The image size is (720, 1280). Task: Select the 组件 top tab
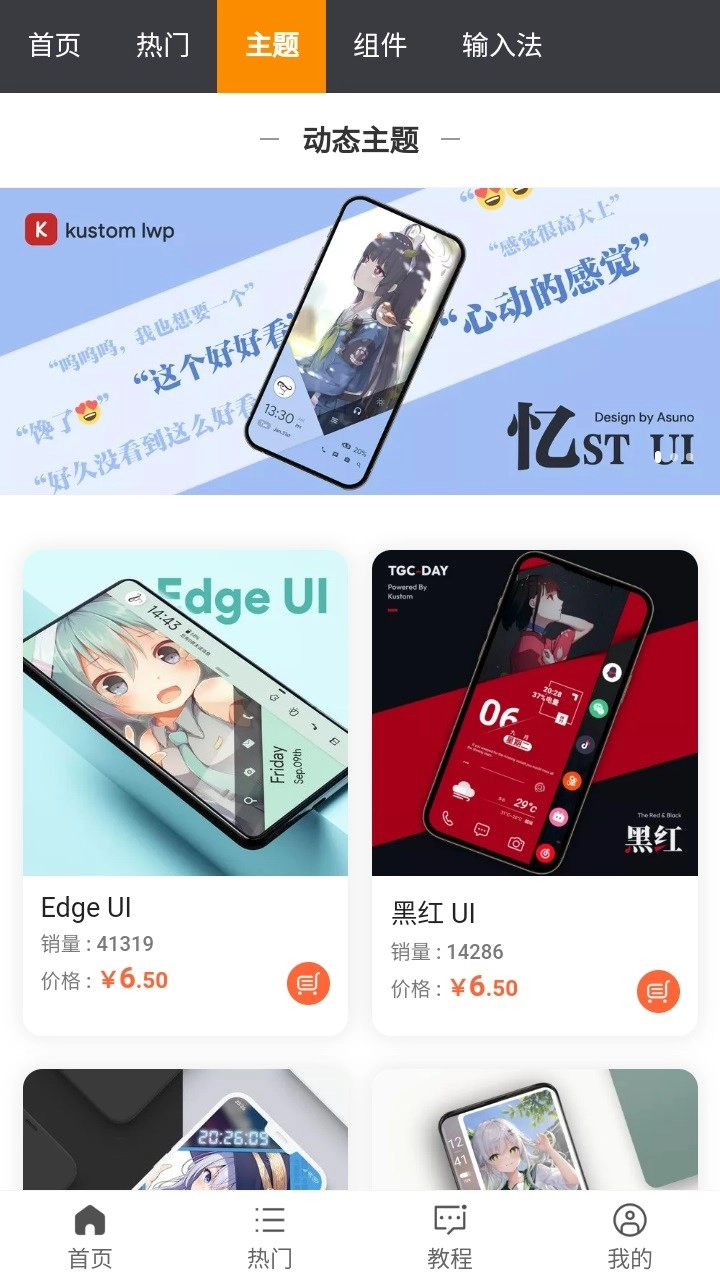(380, 46)
